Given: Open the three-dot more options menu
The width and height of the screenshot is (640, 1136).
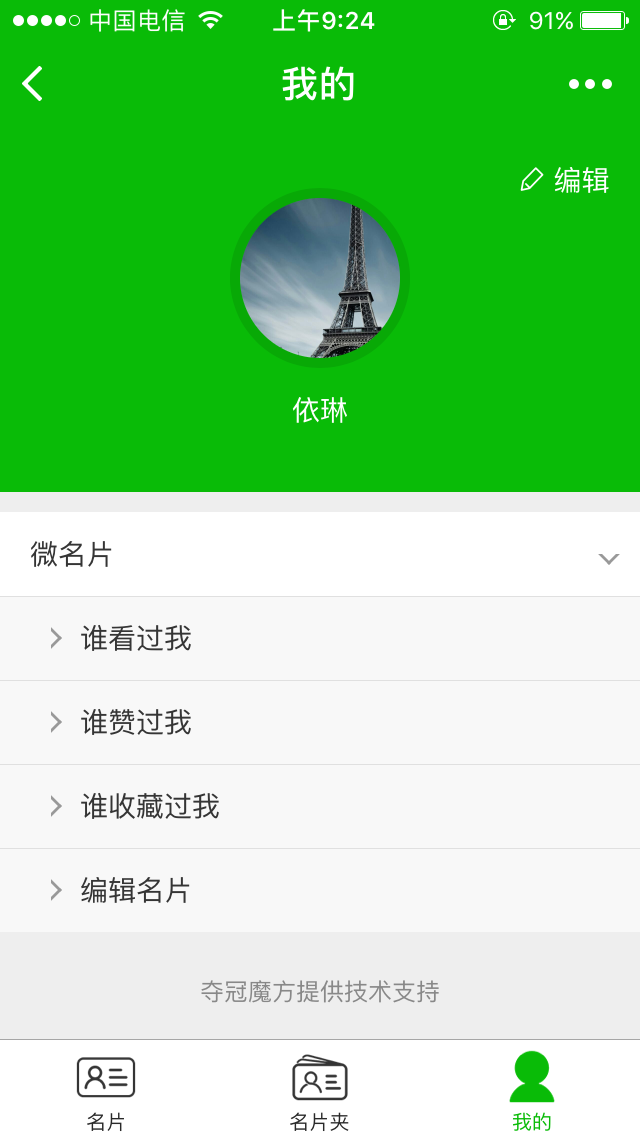Looking at the screenshot, I should point(590,84).
